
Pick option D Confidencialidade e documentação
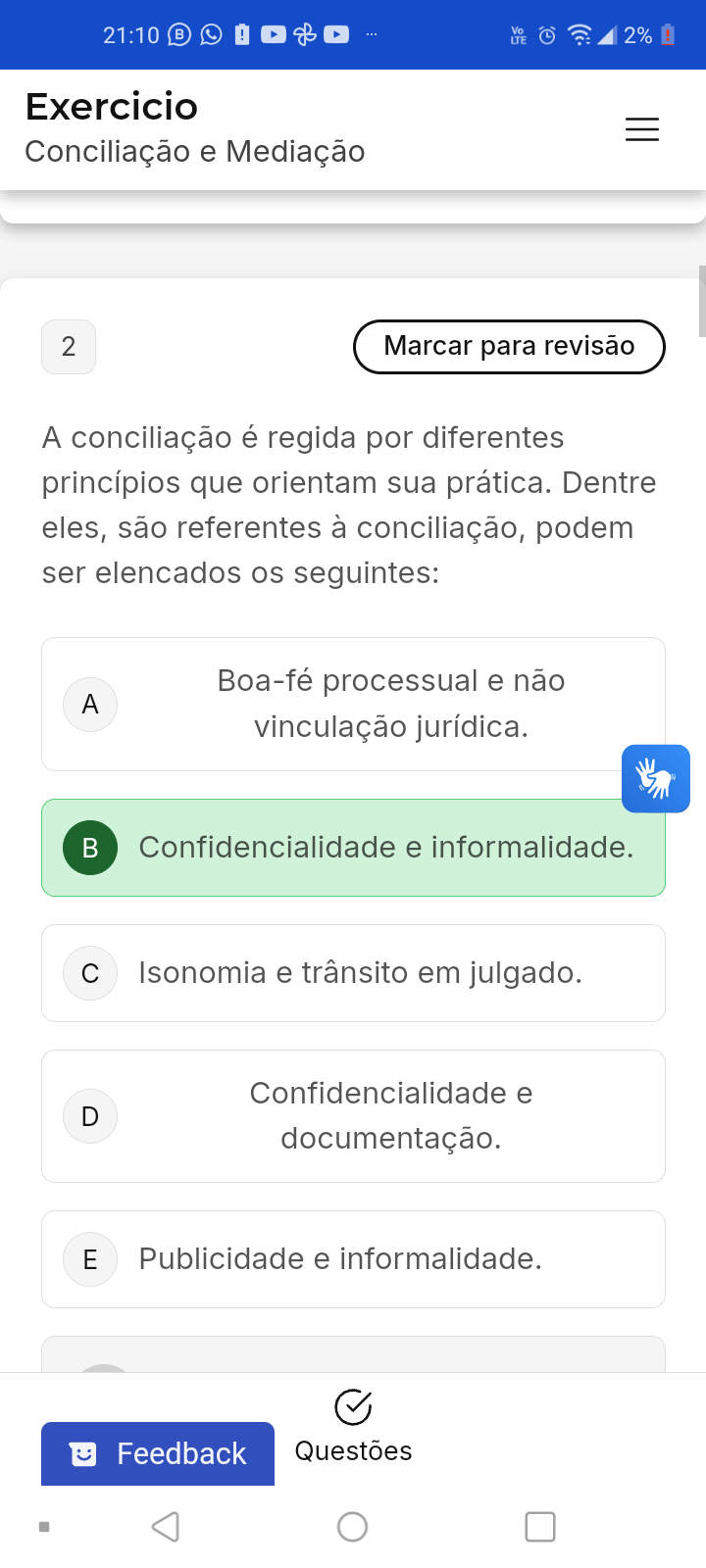pos(353,1115)
